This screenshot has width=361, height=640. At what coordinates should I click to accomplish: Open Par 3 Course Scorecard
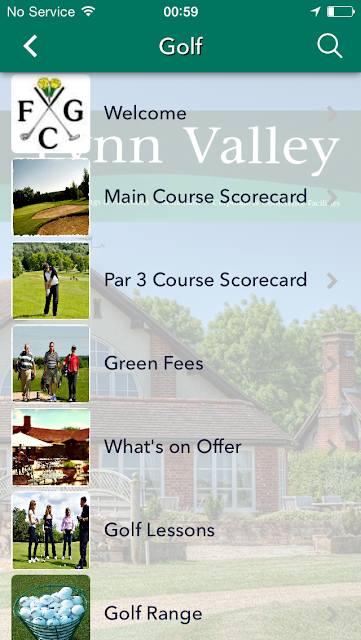coord(180,280)
